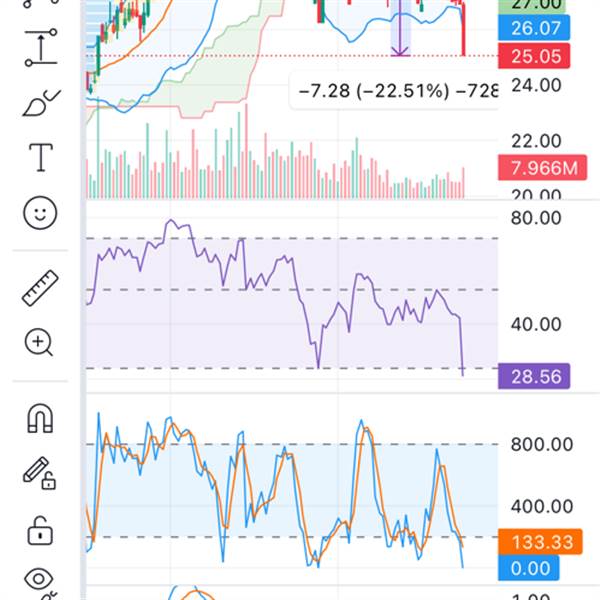600x600 pixels.
Task: Open the brush drawing tool
Action: 40,103
